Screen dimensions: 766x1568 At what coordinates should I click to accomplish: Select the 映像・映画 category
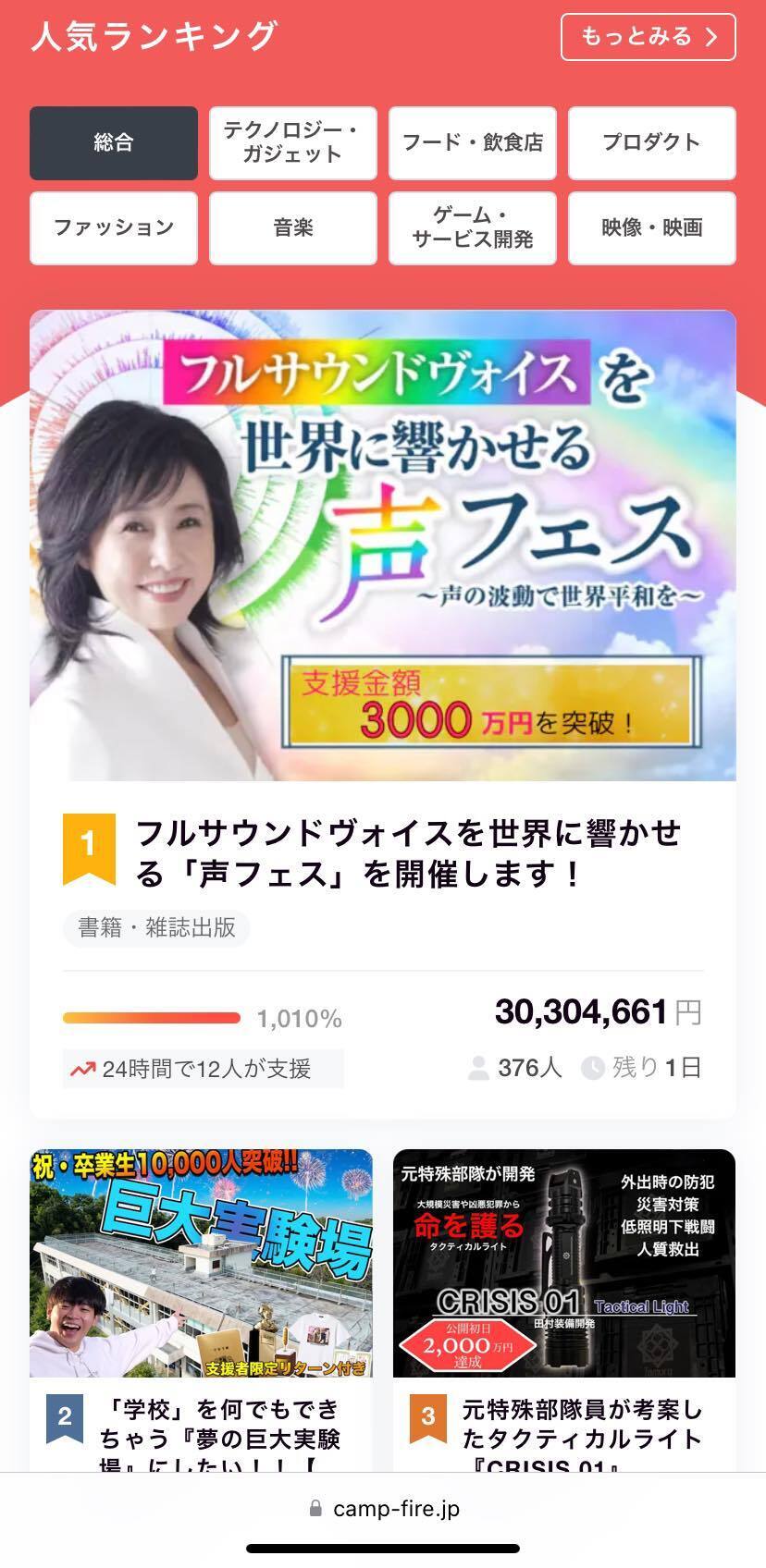click(x=651, y=227)
